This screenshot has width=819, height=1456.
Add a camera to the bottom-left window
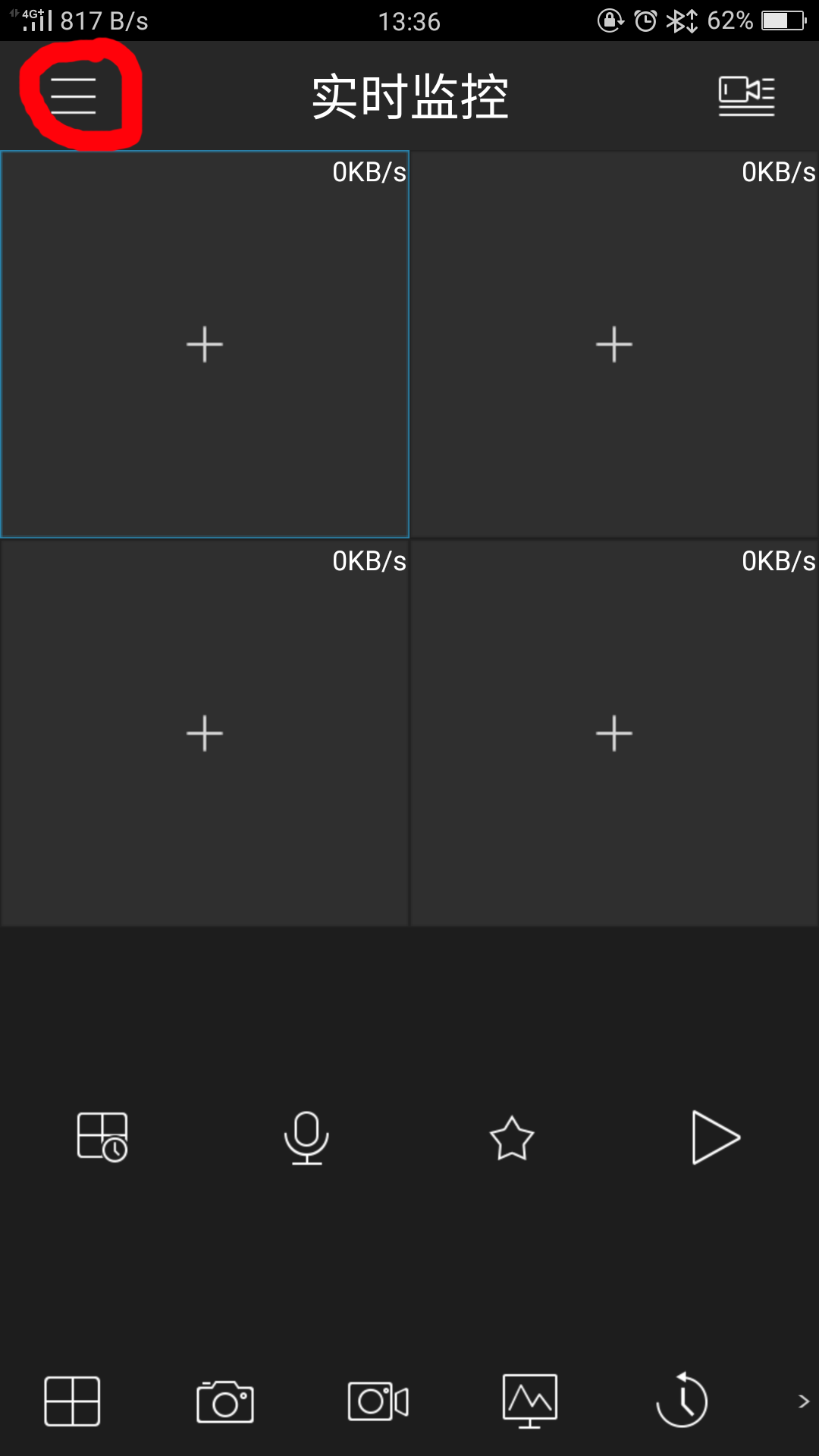(x=205, y=733)
